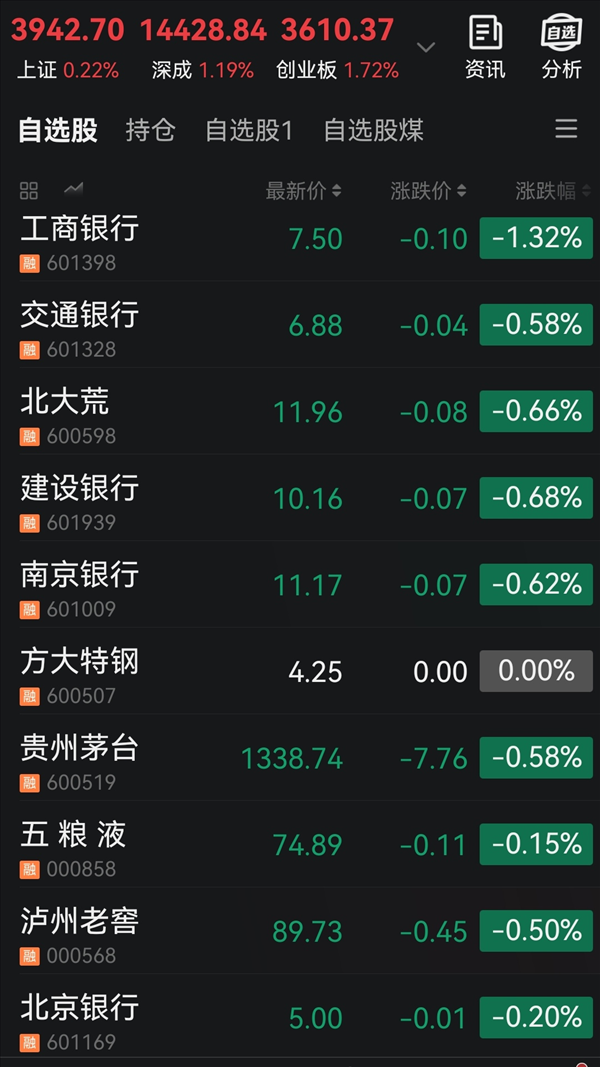Sort by 涨跌幅 column

(553, 191)
